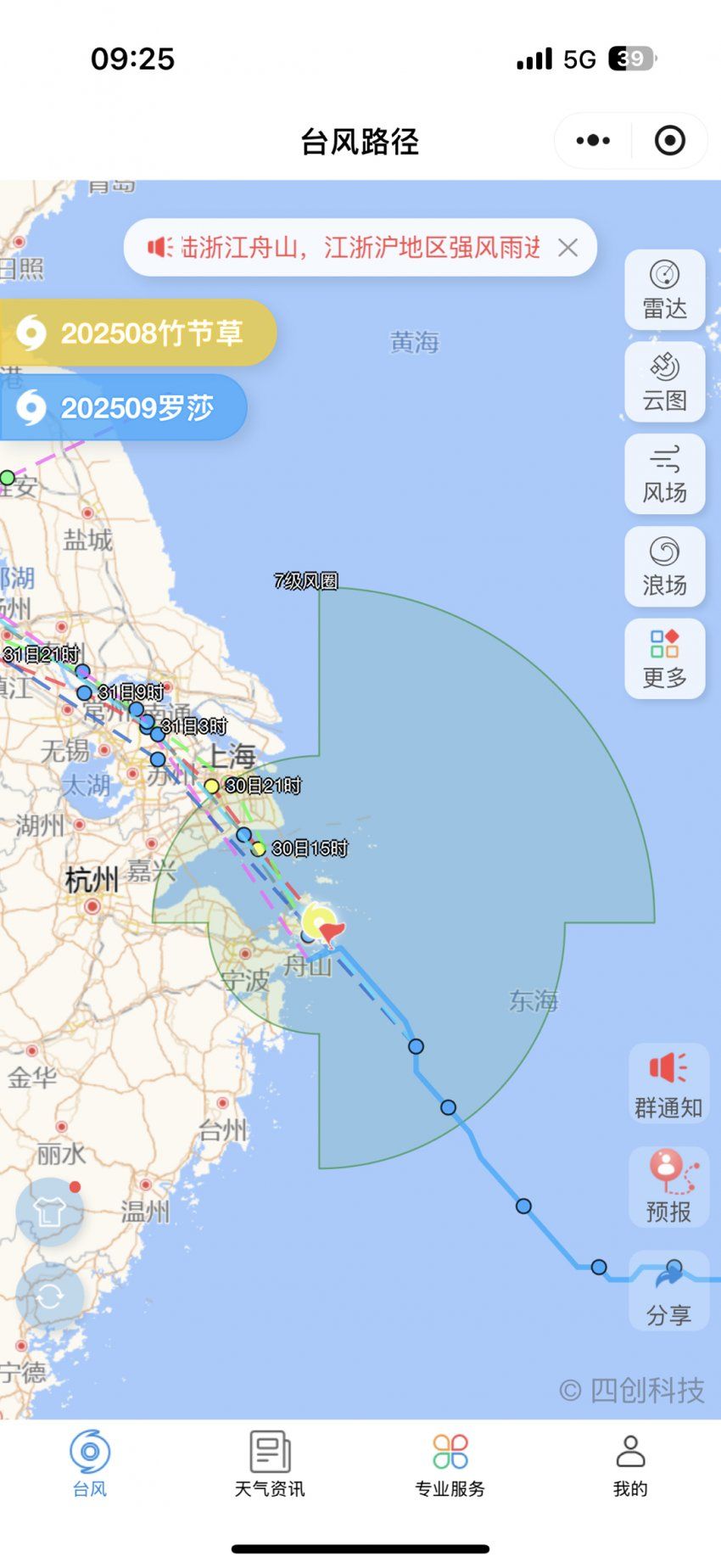
Task: Dismiss the typhoon alert banner
Action: [567, 248]
